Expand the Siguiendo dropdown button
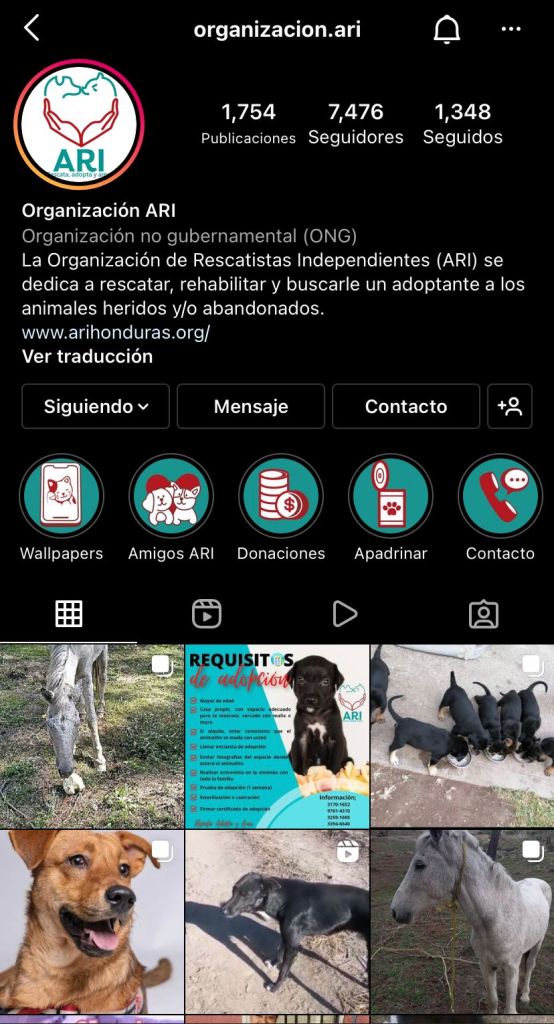The image size is (554, 1024). pos(95,406)
